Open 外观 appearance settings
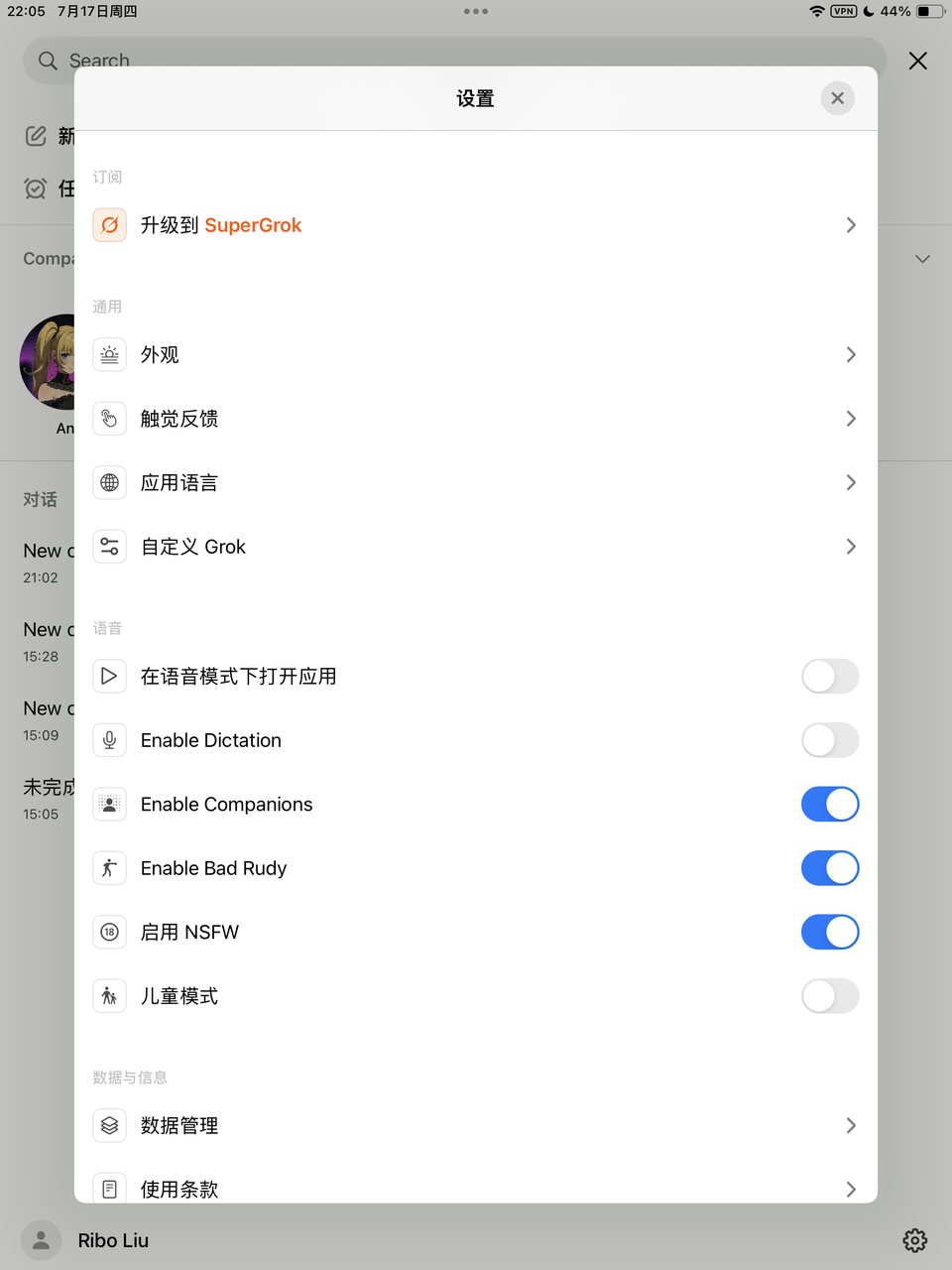The width and height of the screenshot is (952, 1270). 474,355
